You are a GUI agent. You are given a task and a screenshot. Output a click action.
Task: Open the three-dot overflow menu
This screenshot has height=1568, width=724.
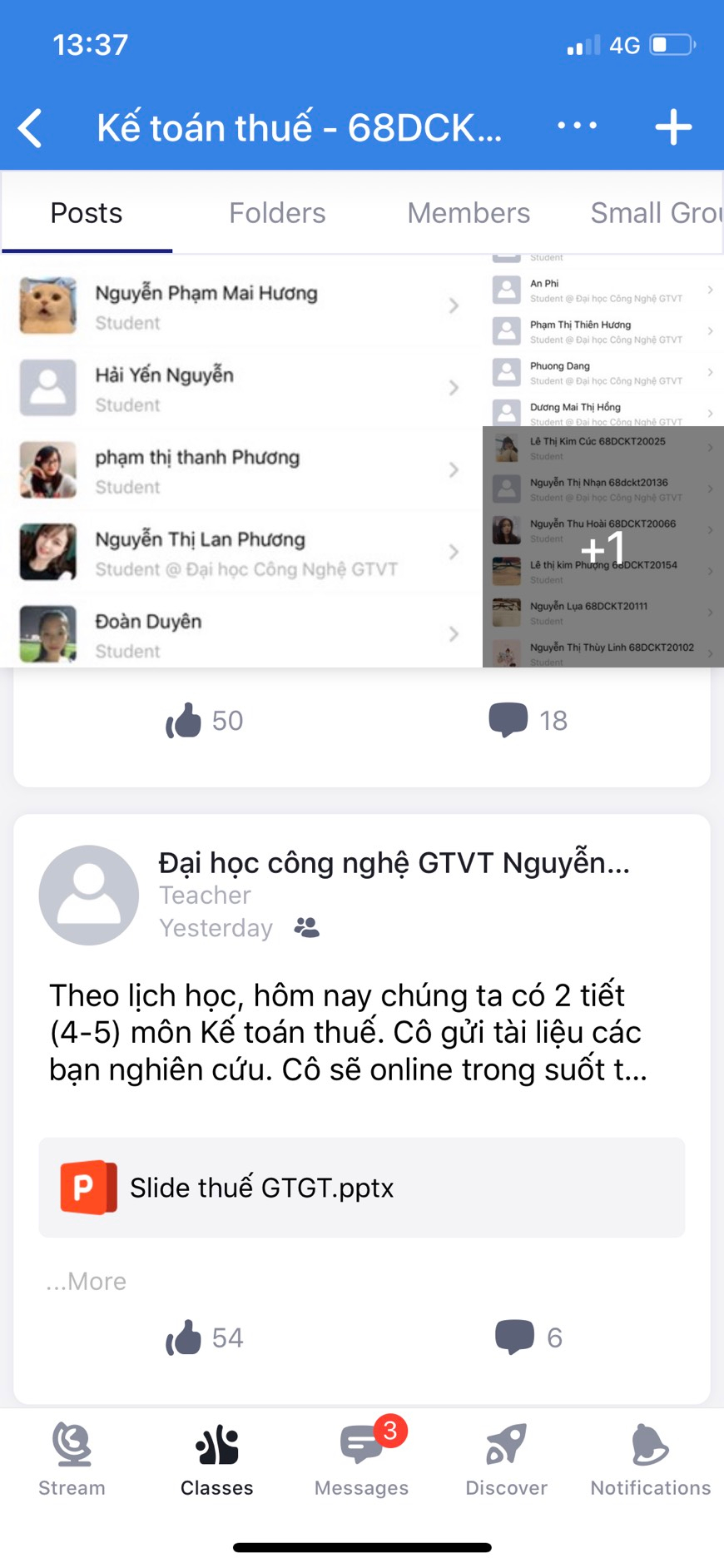(x=577, y=126)
